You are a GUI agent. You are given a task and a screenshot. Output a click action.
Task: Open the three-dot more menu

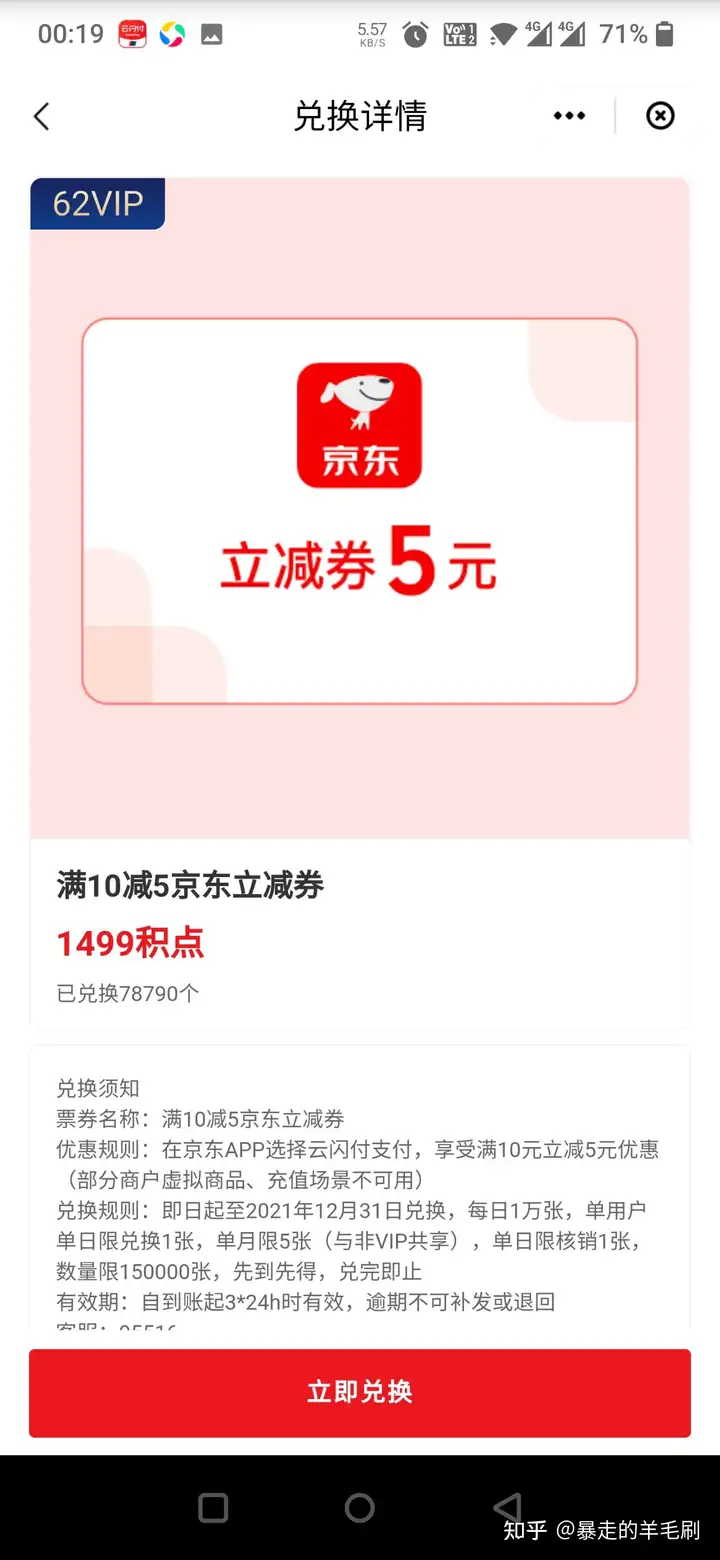click(x=569, y=116)
